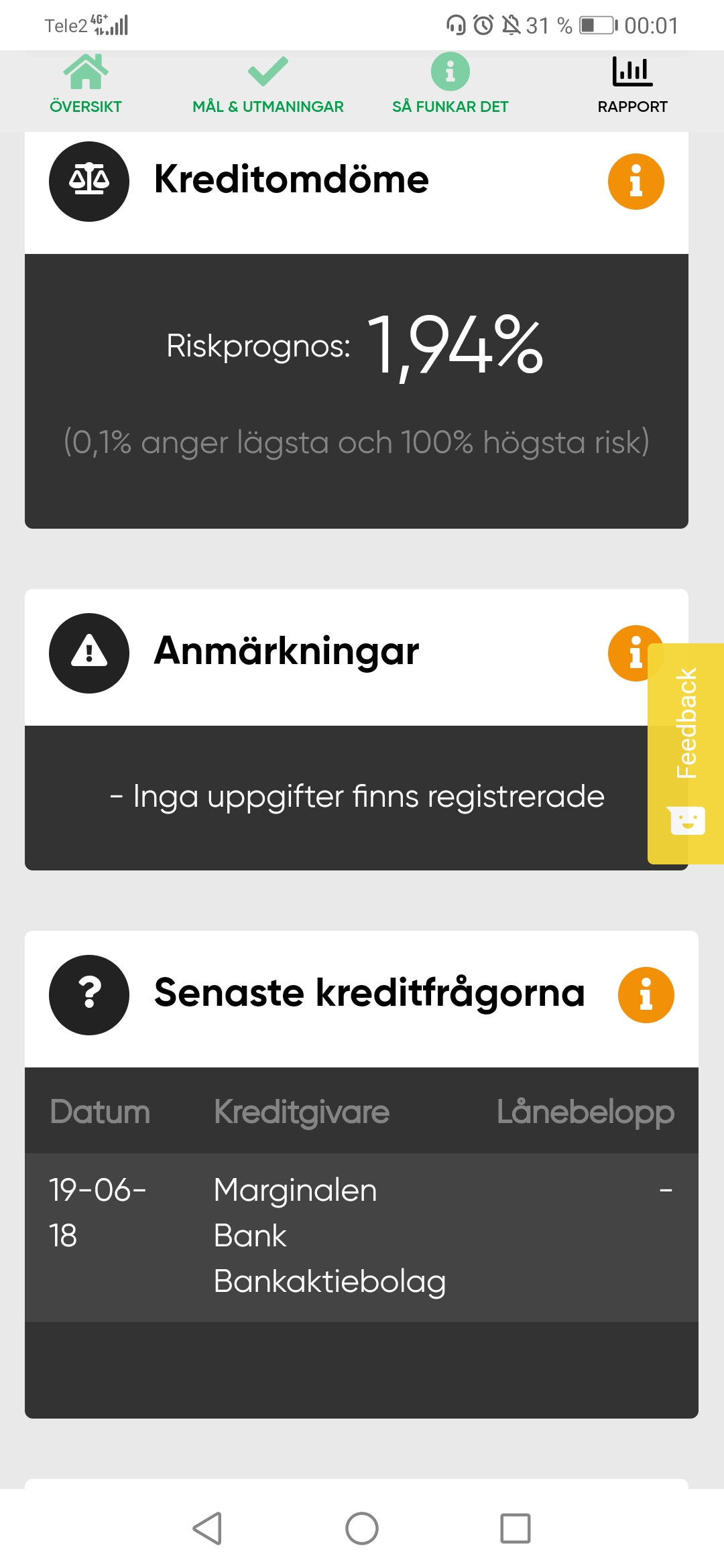Open the yellow Feedback tab
724x1568 pixels.
[686, 753]
